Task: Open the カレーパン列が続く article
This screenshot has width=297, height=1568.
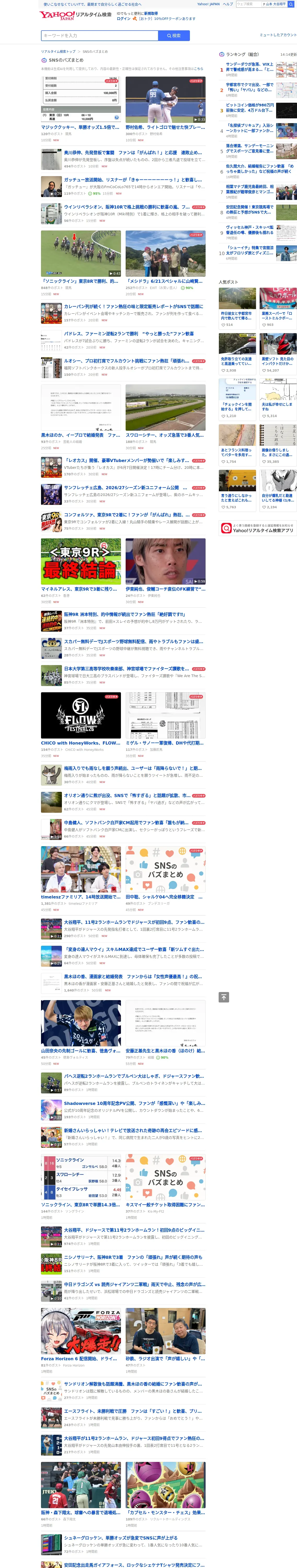Action: (123, 313)
